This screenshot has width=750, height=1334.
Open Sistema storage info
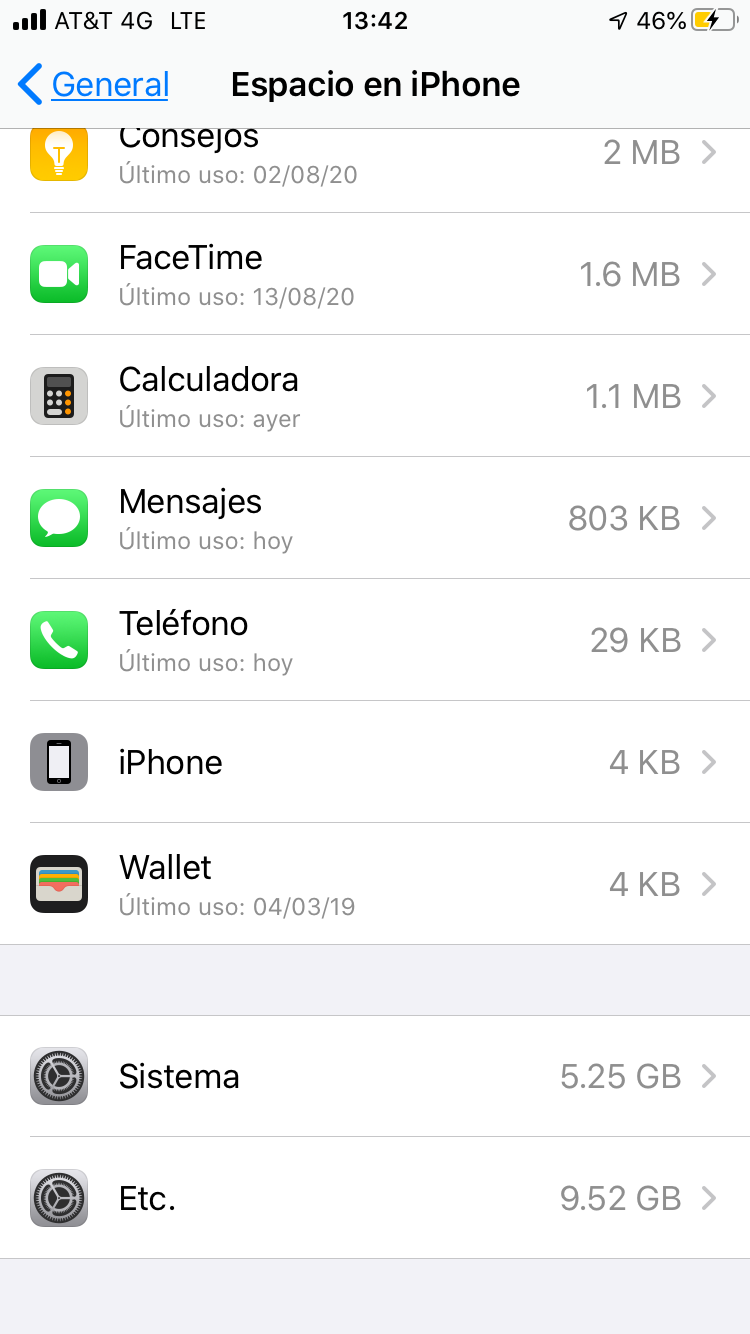[375, 1076]
